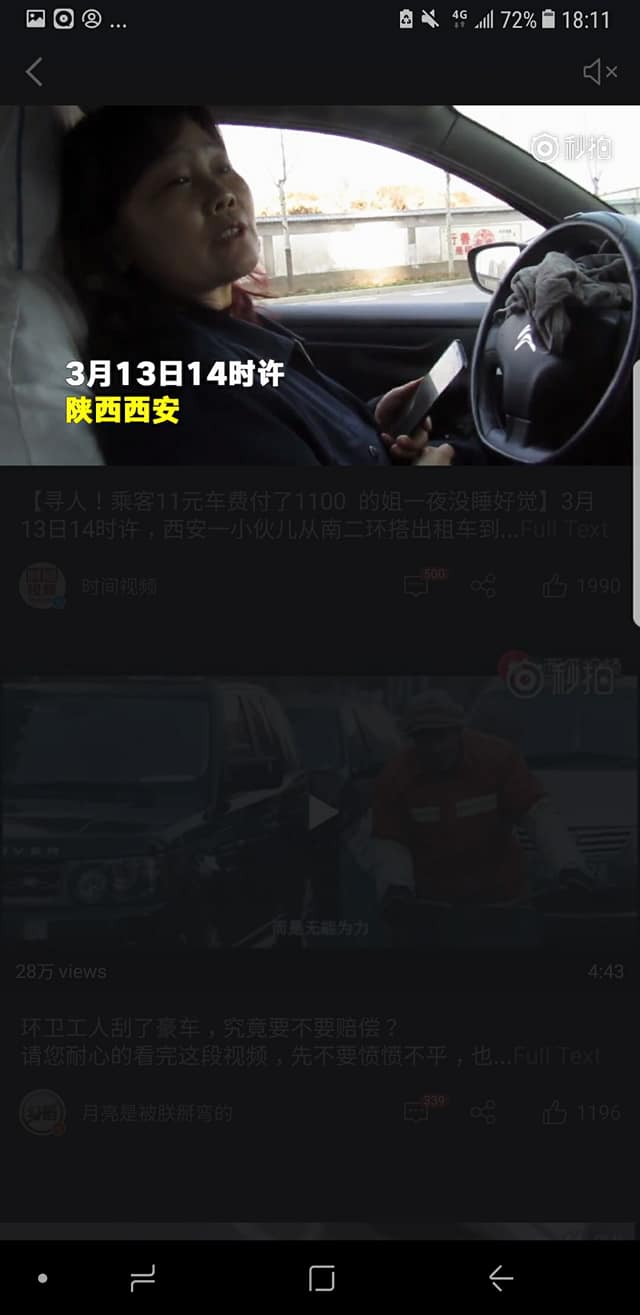The width and height of the screenshot is (640, 1315).
Task: Open the 时间视频 author profile
Action: point(43,586)
